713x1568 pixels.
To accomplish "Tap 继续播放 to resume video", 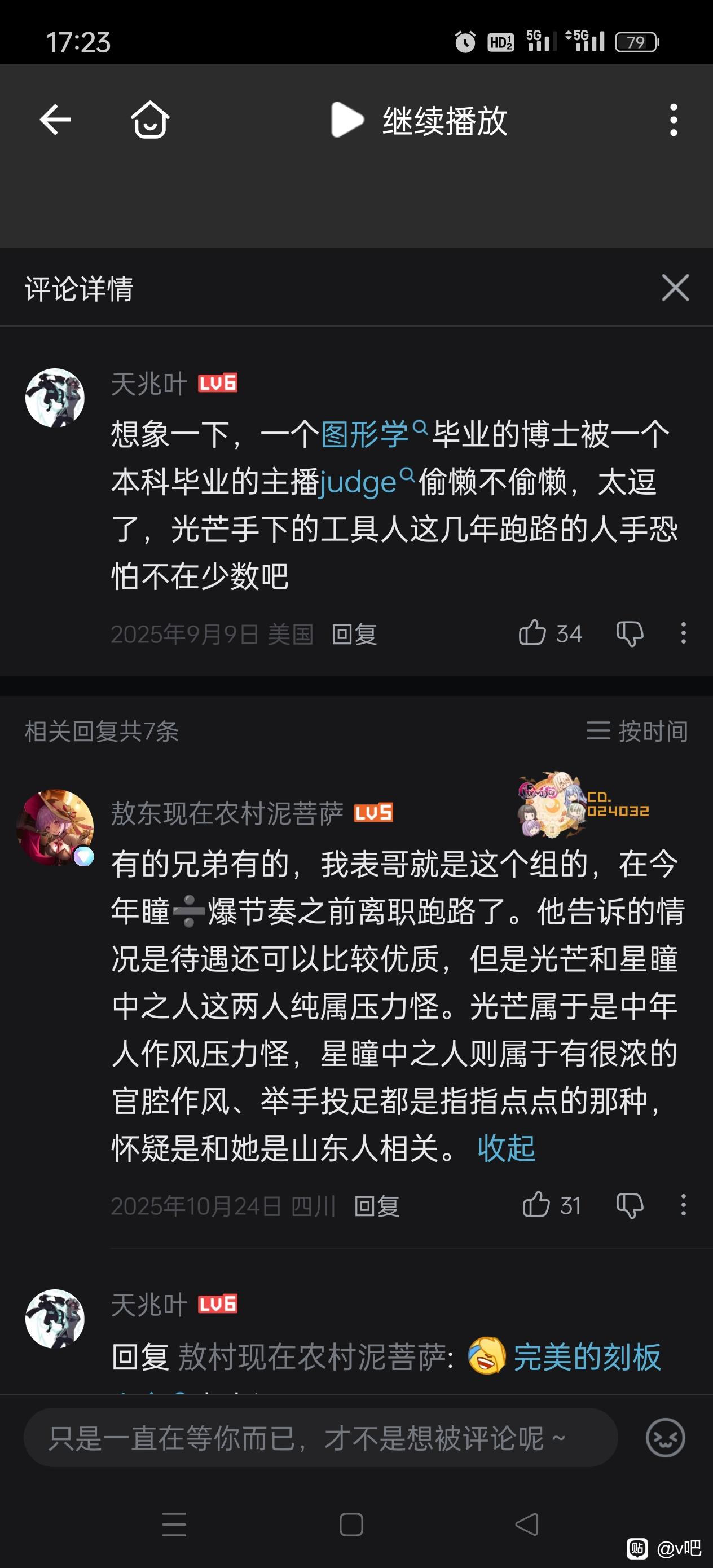I will click(x=419, y=121).
